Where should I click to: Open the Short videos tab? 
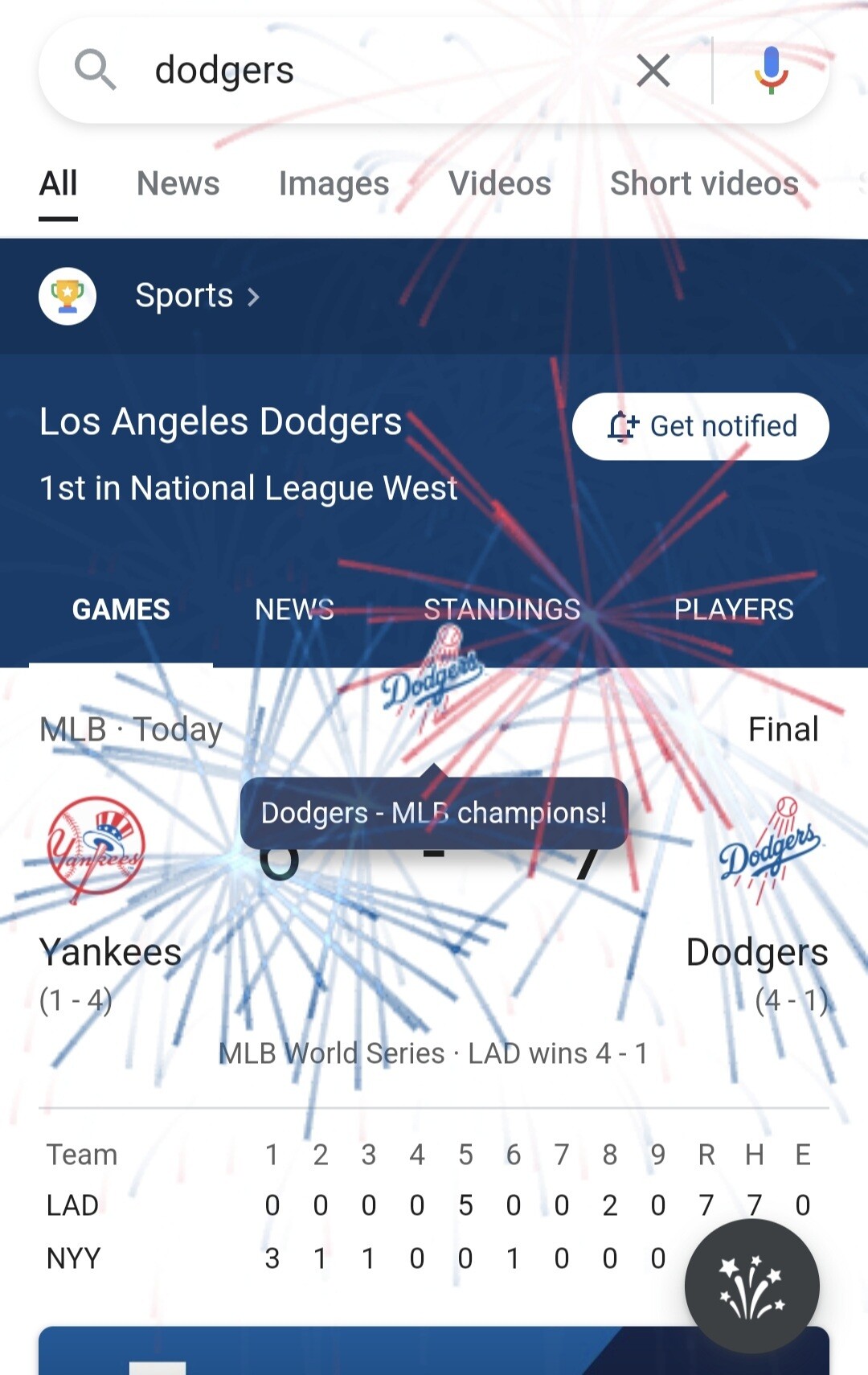coord(704,183)
